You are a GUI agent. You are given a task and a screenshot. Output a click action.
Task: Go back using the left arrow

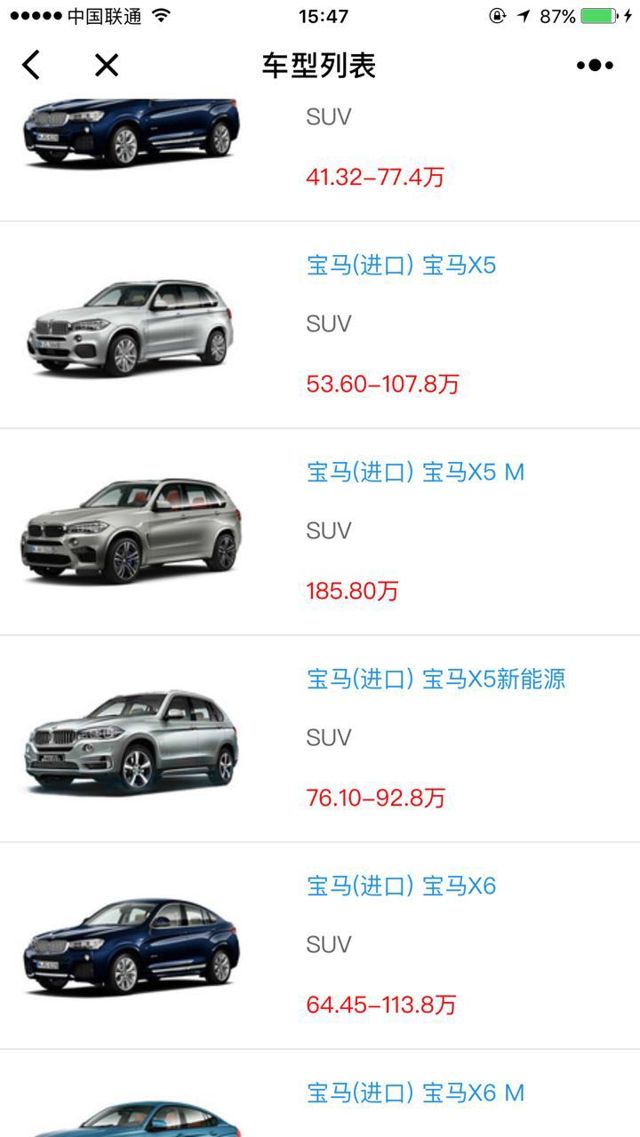(x=31, y=66)
